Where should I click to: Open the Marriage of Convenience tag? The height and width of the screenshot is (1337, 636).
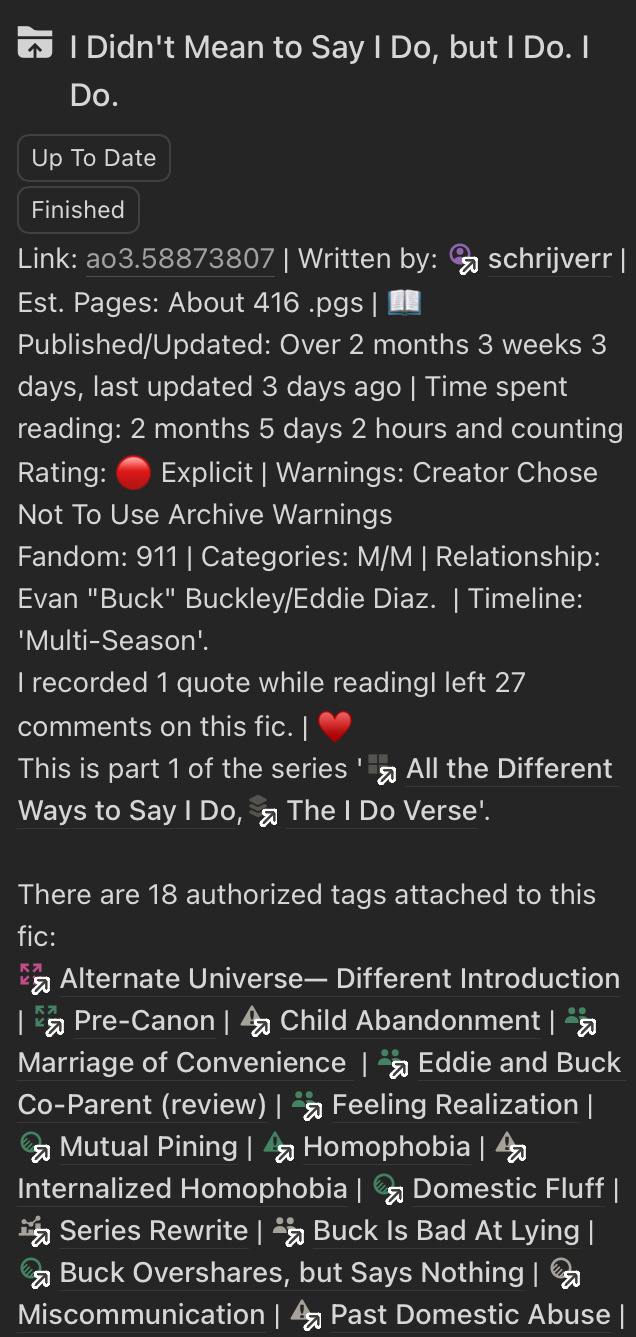[182, 1063]
